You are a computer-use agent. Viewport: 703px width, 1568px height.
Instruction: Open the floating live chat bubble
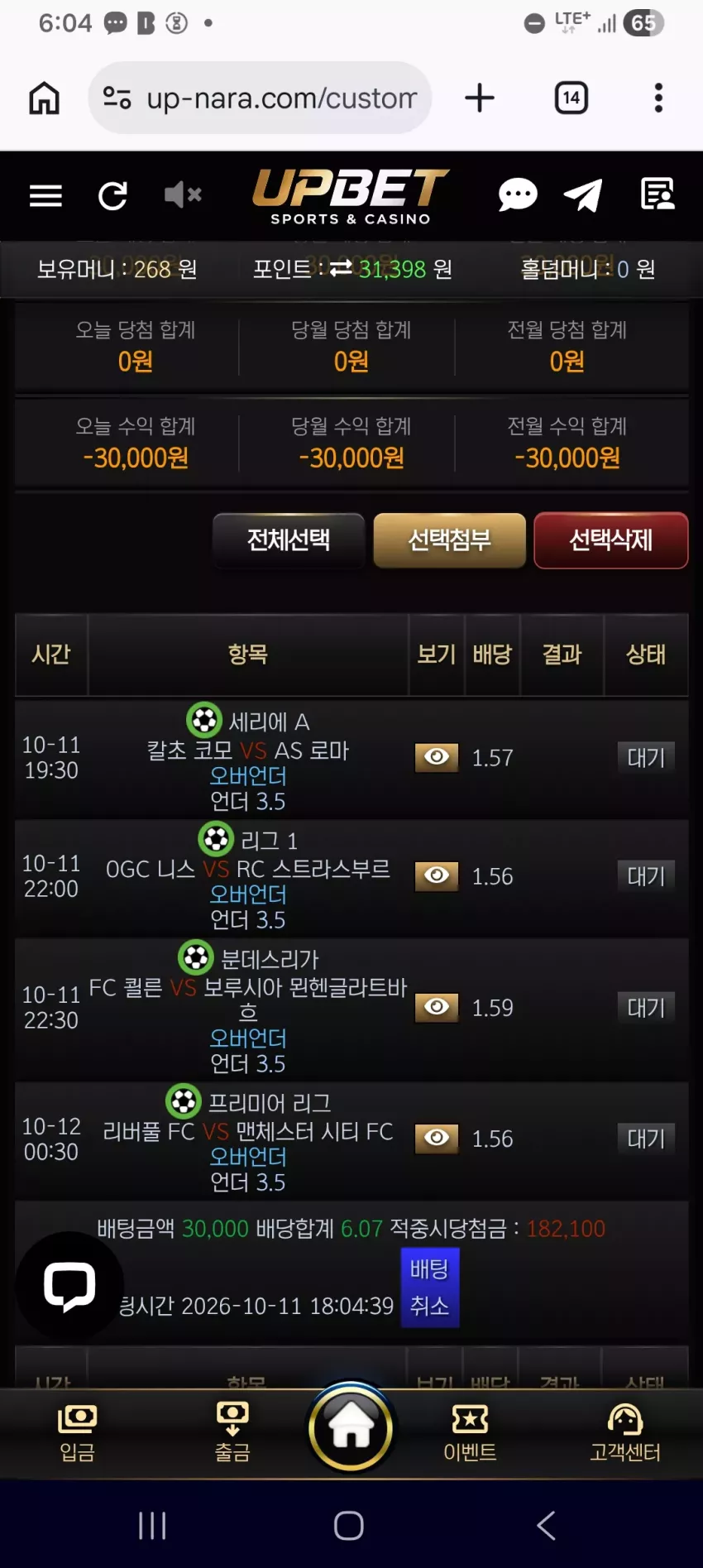(70, 1286)
